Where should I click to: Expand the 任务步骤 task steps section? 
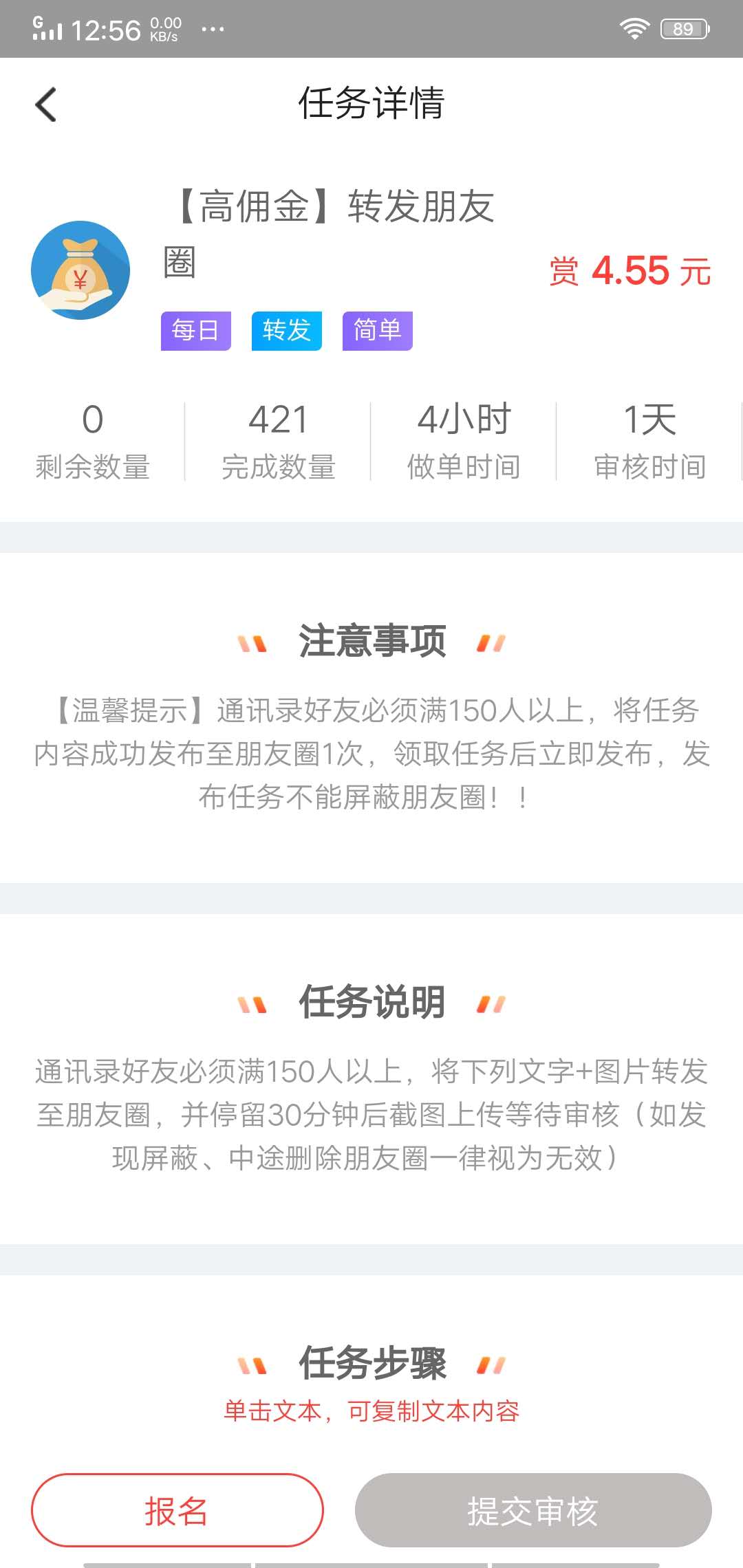tap(371, 1365)
